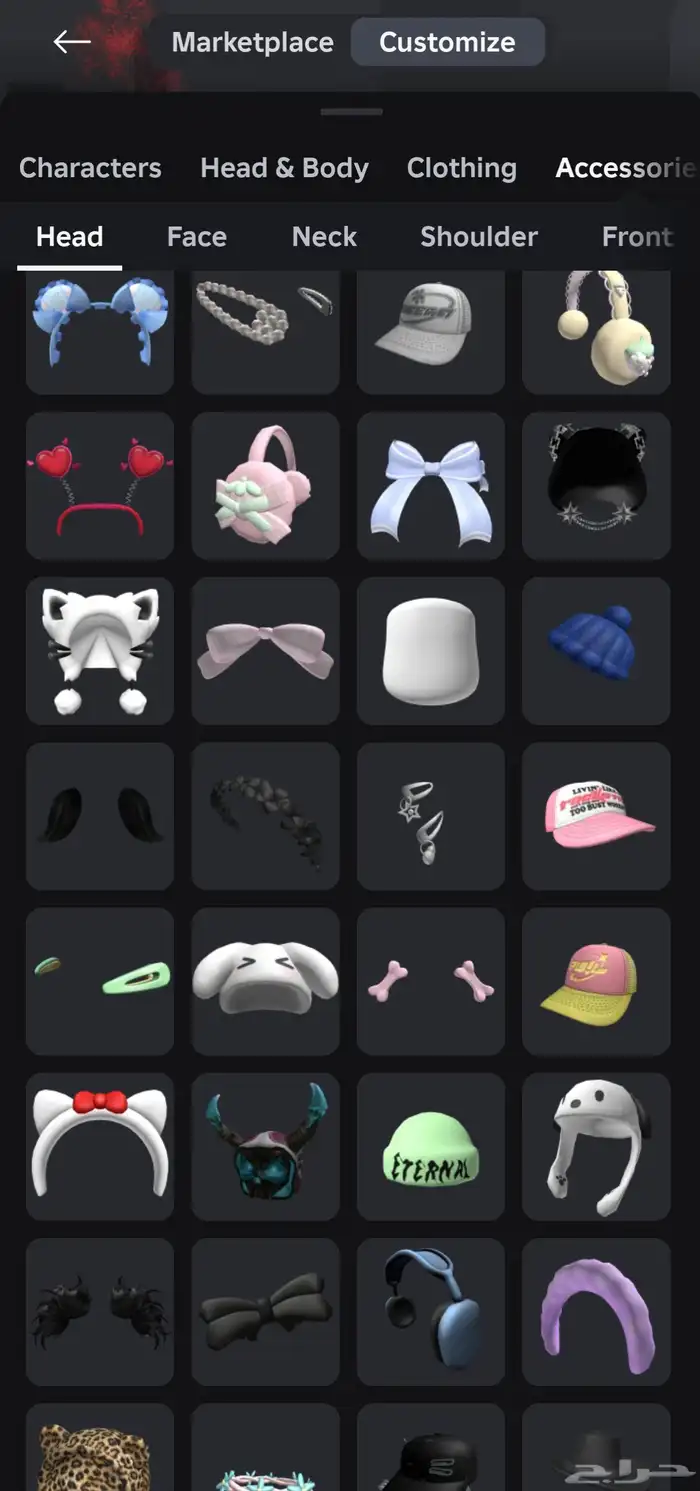Equip the blue headphones

(x=431, y=1311)
